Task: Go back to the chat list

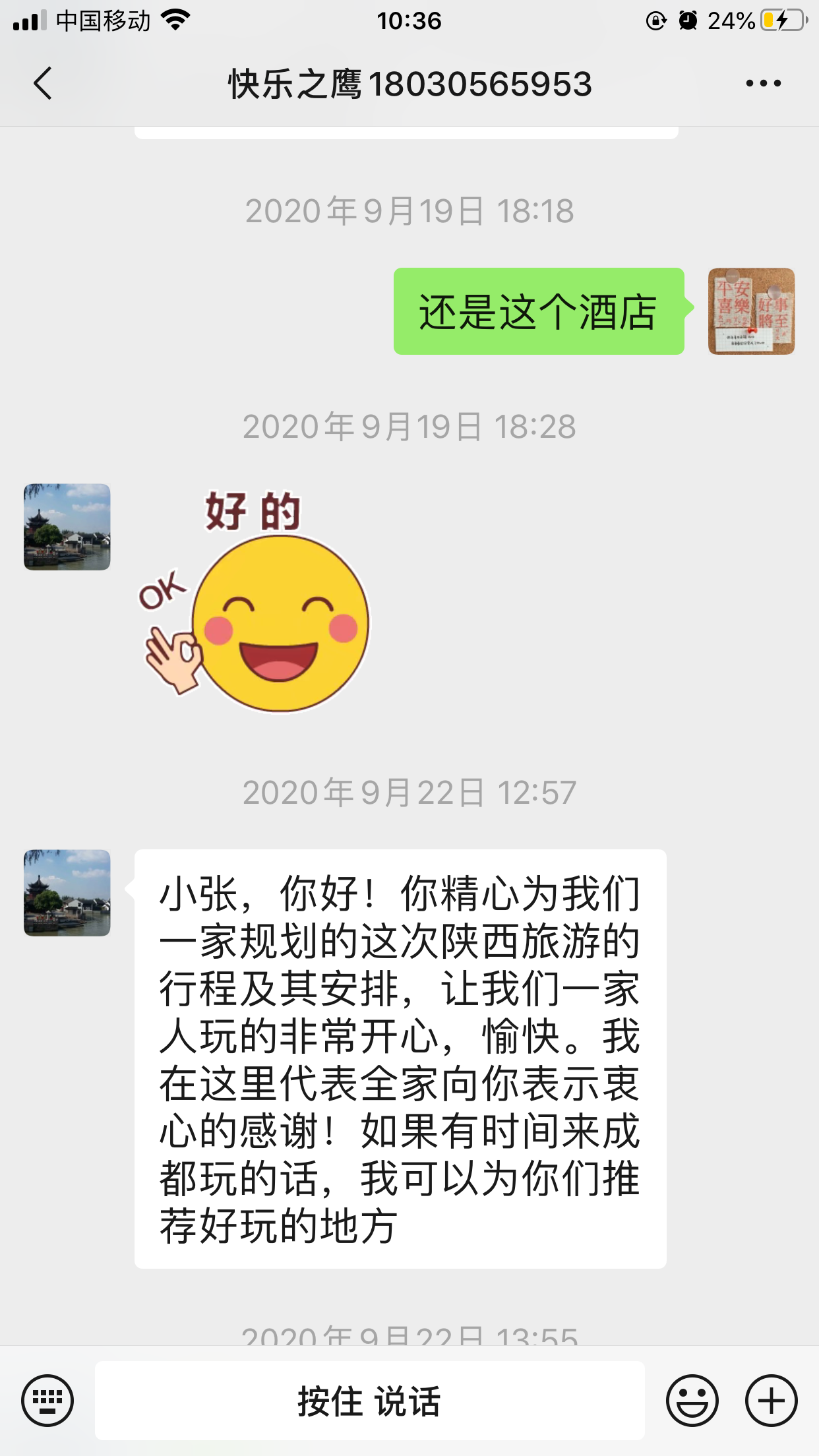Action: point(43,84)
